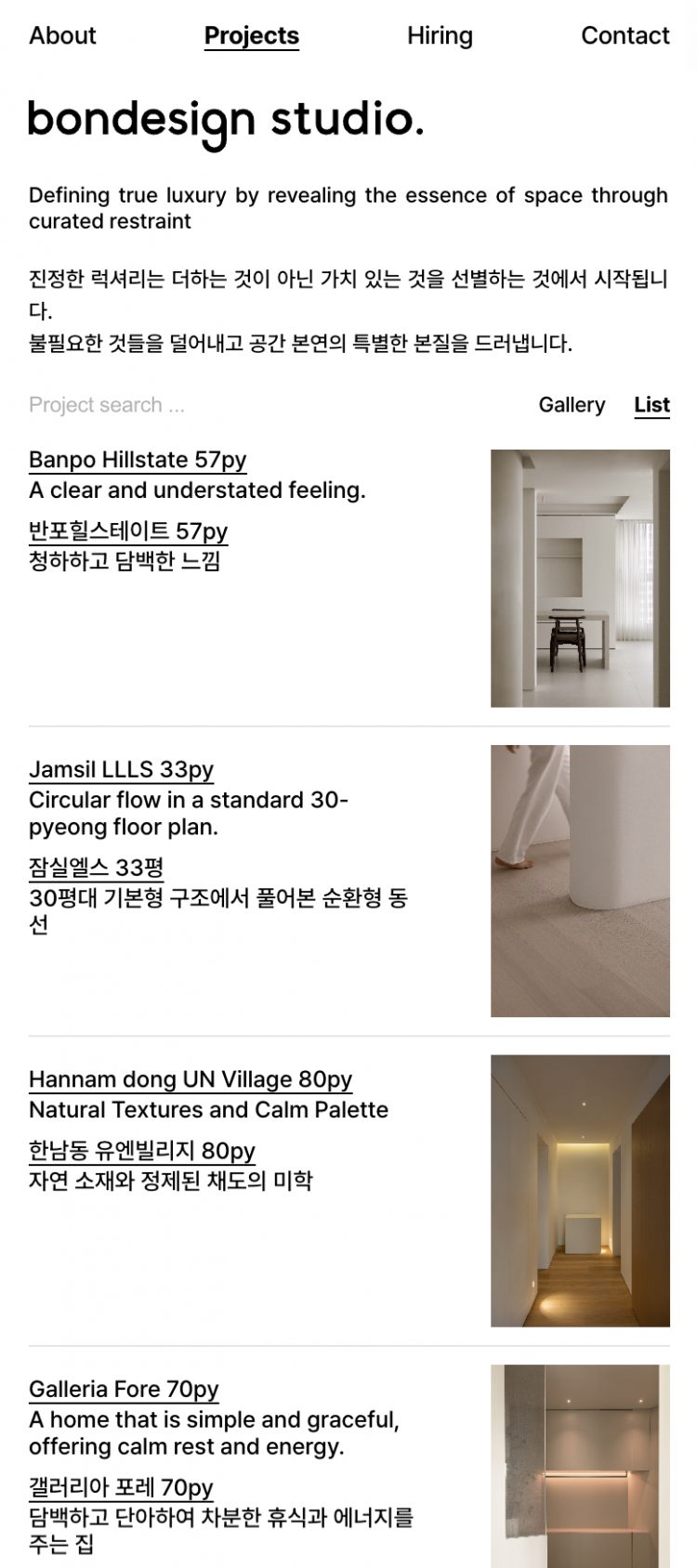Image resolution: width=697 pixels, height=1568 pixels.
Task: View the Galleria Fore project photo
Action: (580, 1466)
